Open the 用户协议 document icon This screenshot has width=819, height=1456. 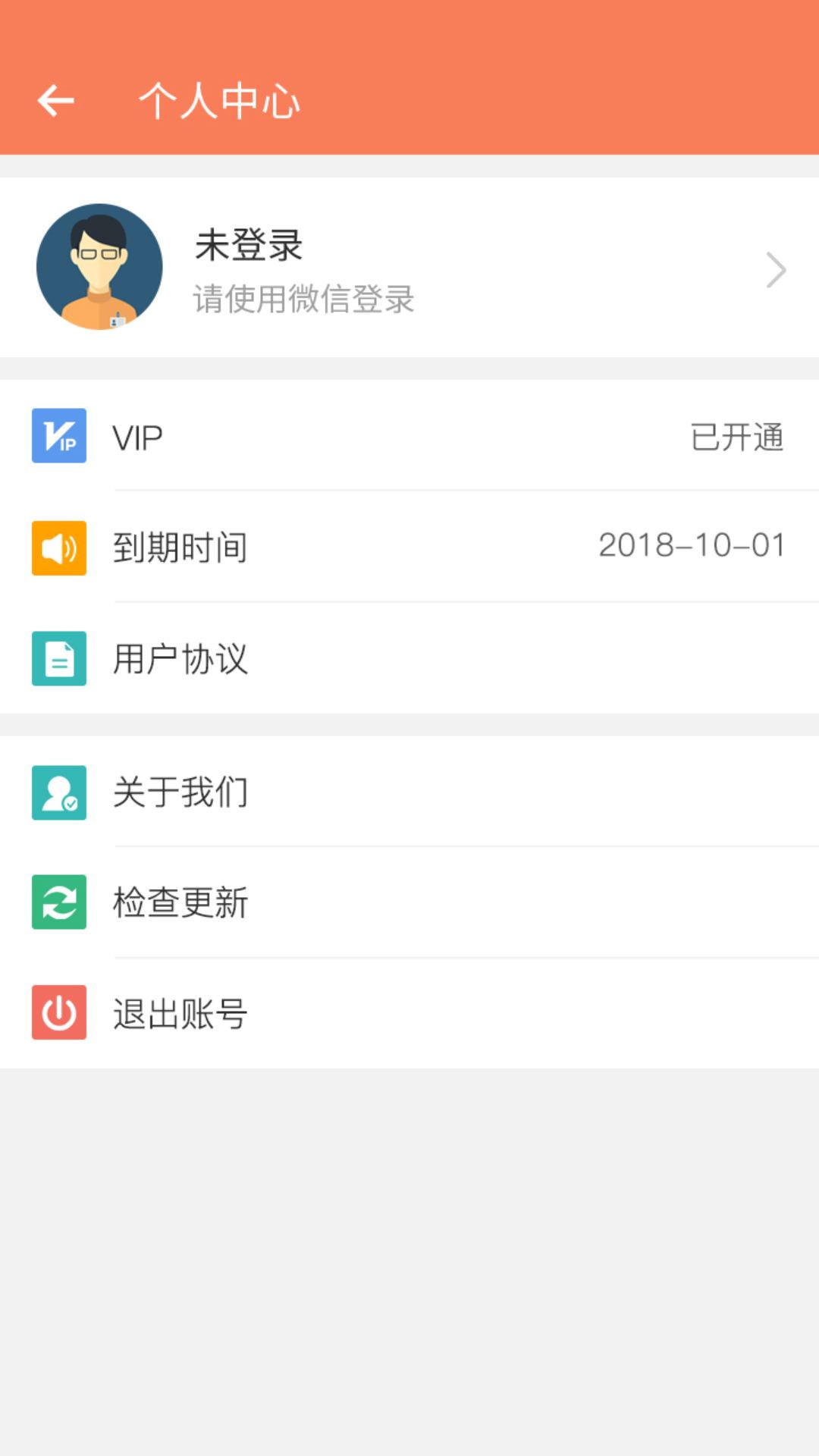coord(58,659)
